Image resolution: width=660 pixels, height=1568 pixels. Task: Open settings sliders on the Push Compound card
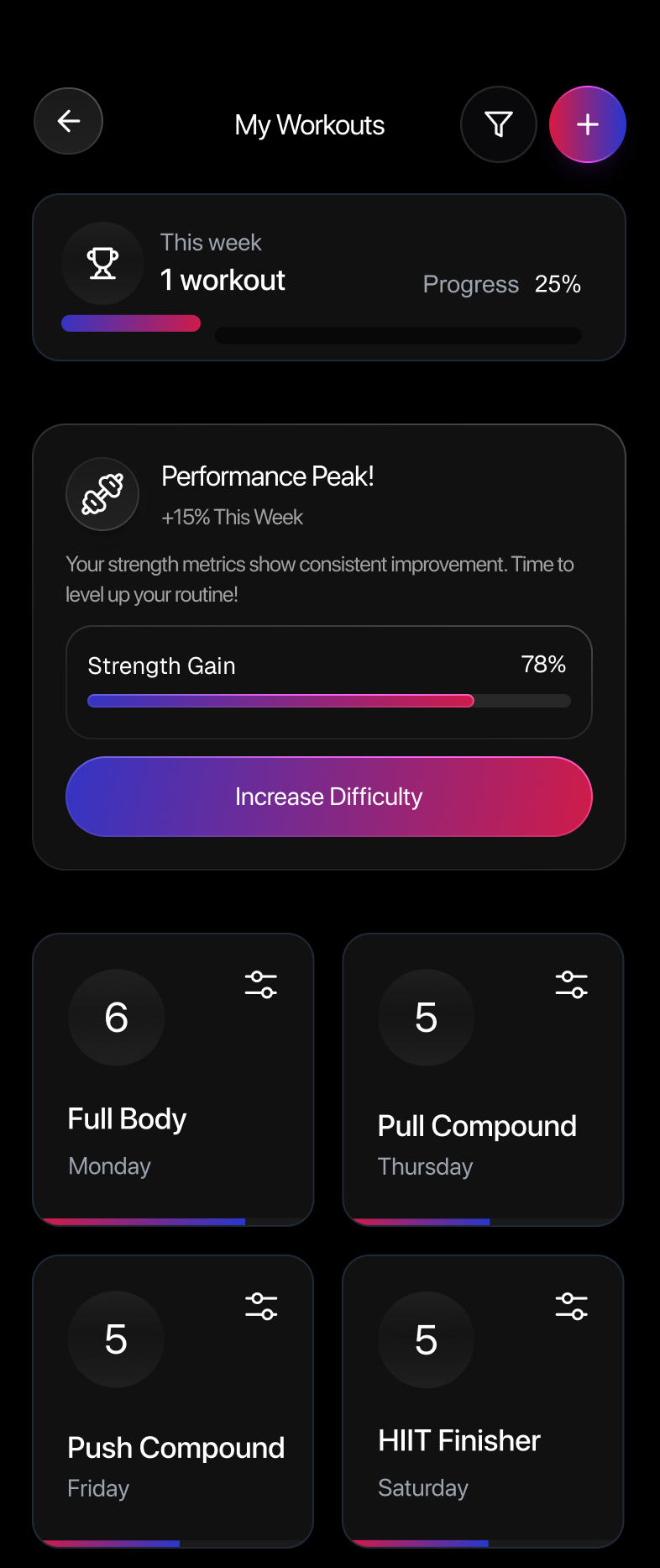(x=260, y=1305)
